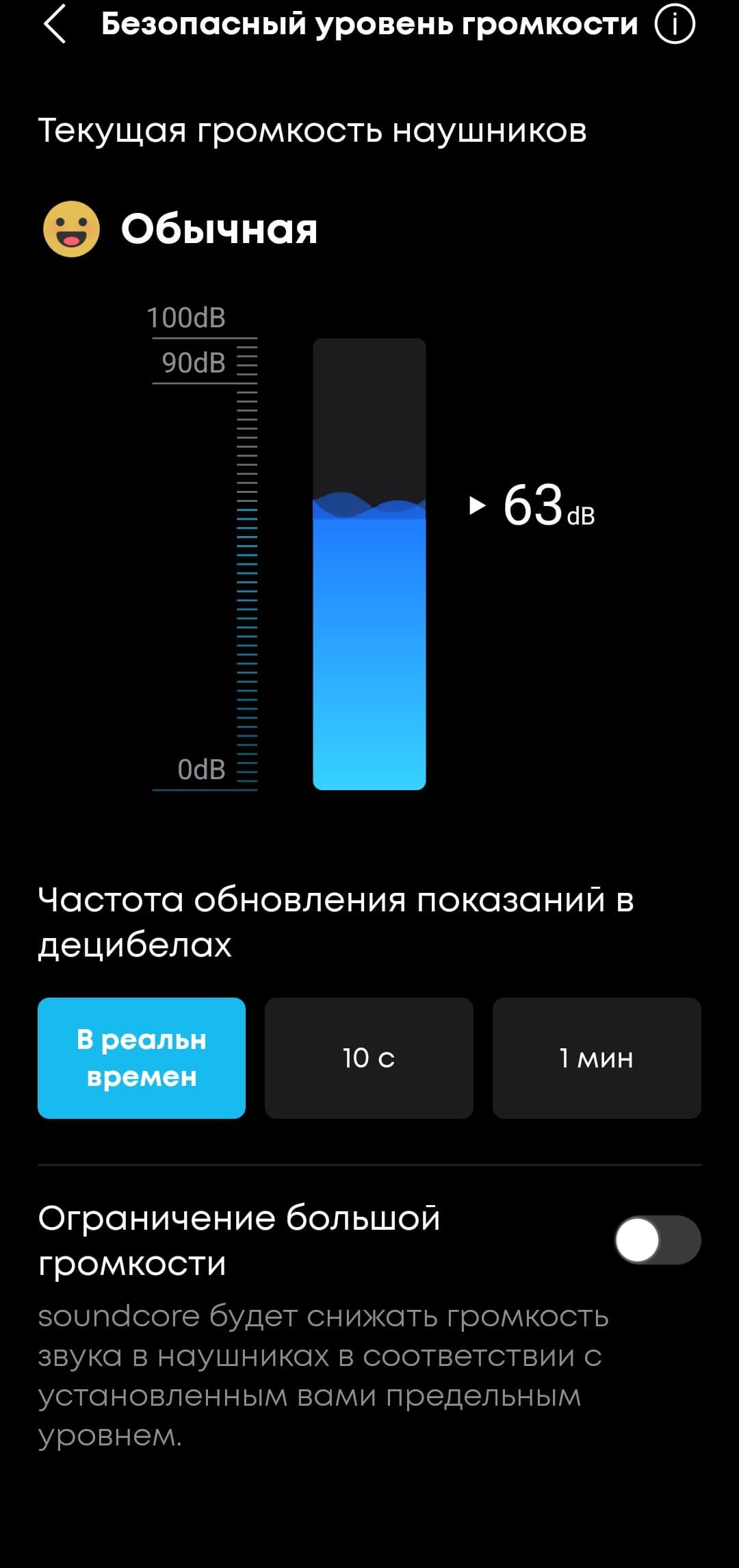Select the «В реальн времен» update rate
Viewport: 739px width, 1568px height.
[x=142, y=1058]
